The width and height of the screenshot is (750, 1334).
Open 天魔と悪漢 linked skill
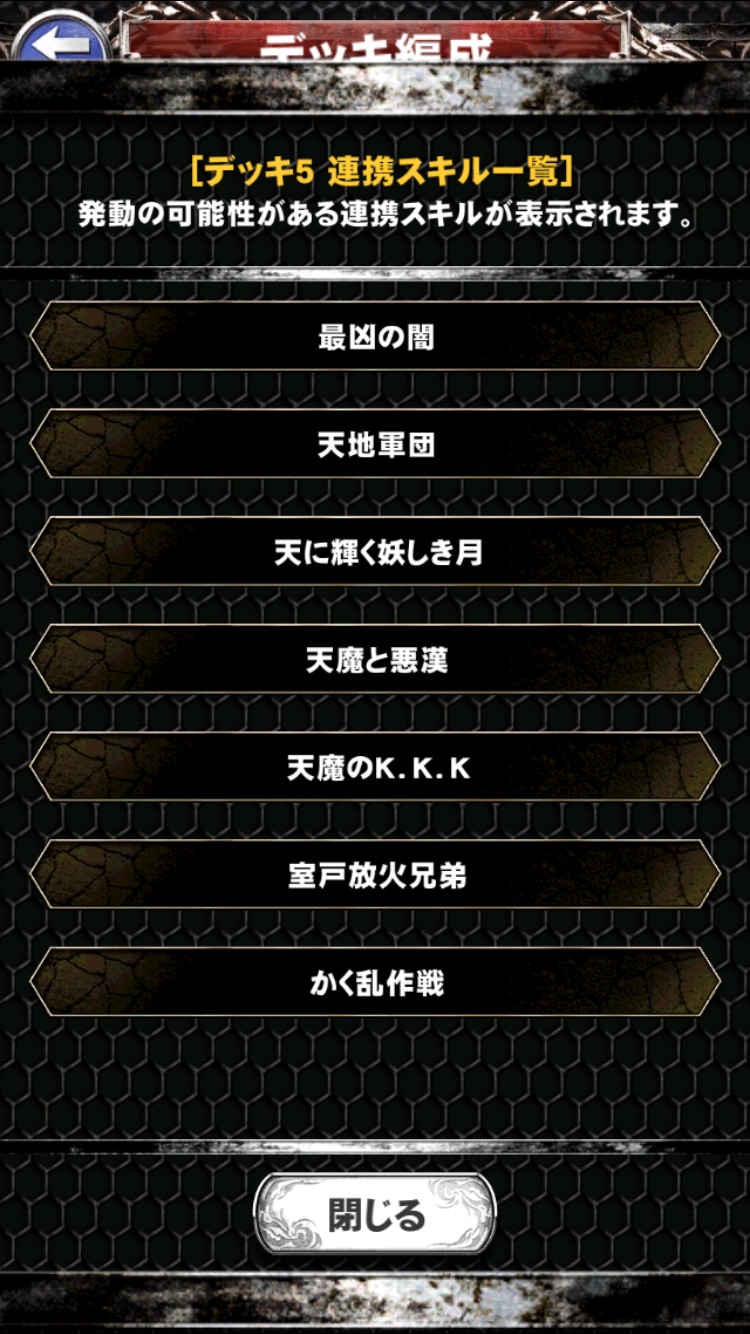click(375, 660)
